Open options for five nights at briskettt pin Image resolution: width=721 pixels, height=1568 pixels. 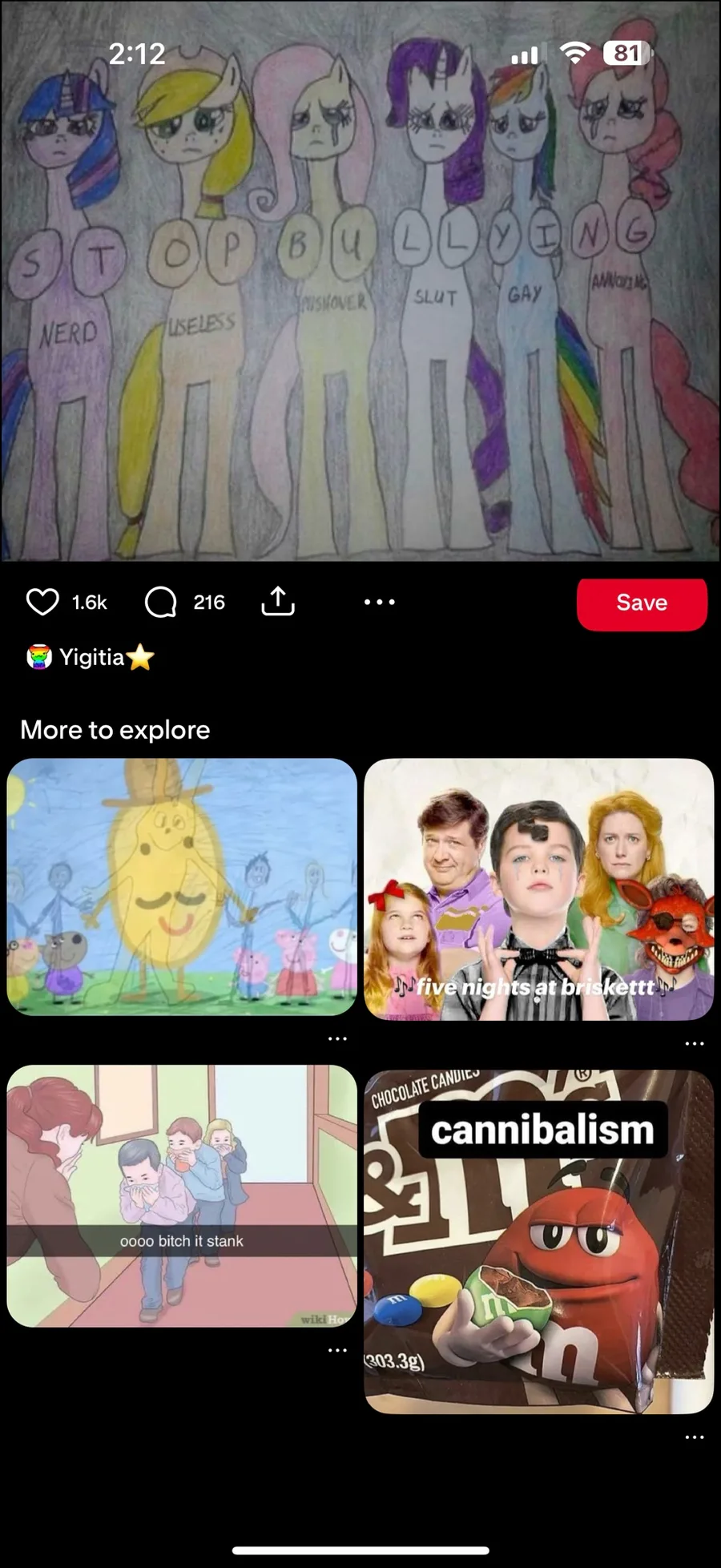pyautogui.click(x=695, y=1043)
